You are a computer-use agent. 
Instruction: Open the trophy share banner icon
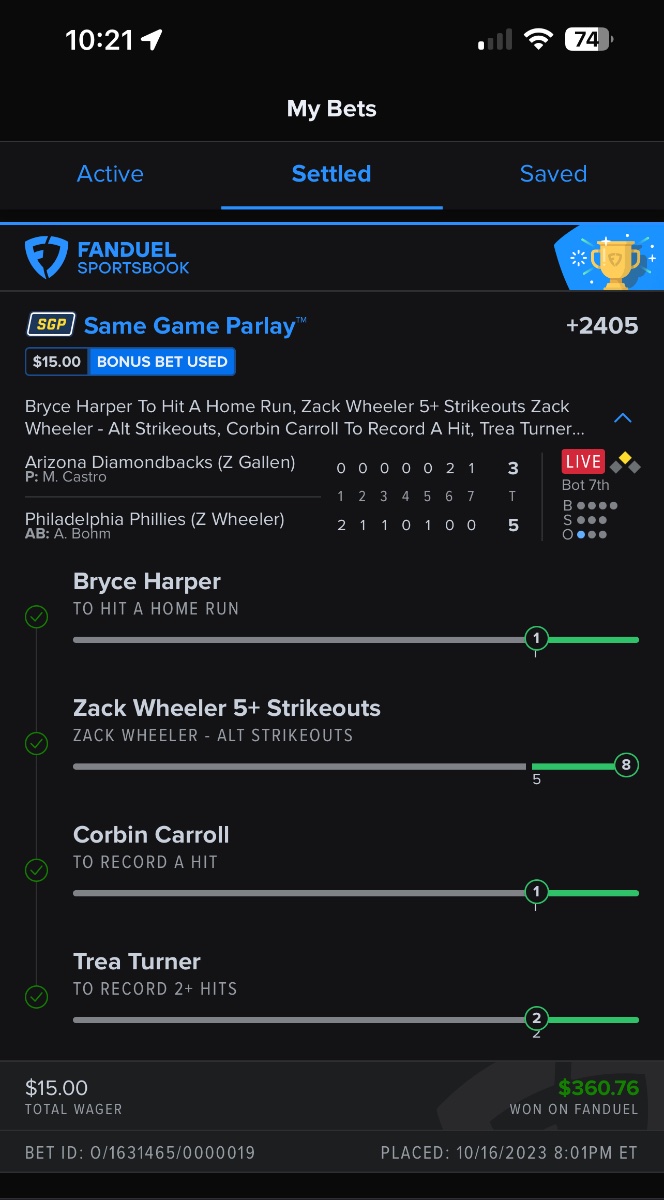point(614,258)
